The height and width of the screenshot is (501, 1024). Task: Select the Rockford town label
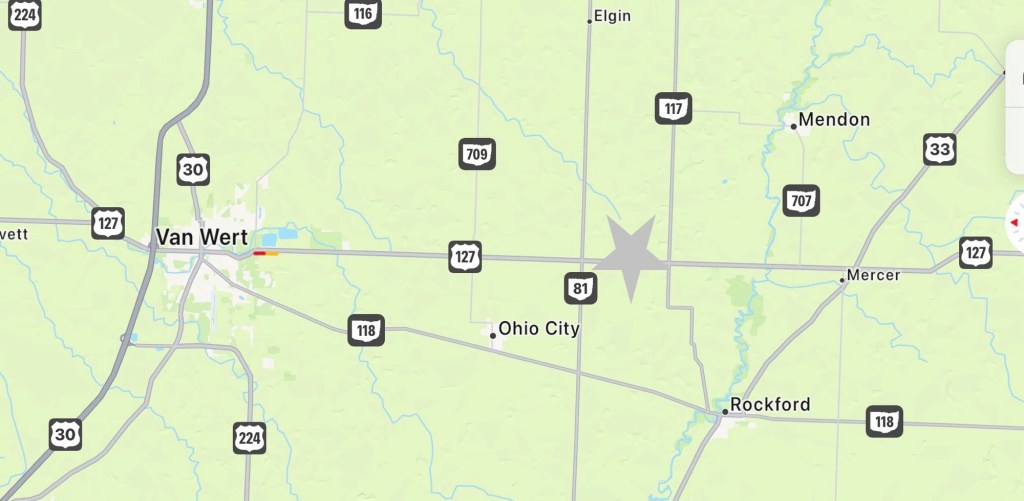point(770,405)
